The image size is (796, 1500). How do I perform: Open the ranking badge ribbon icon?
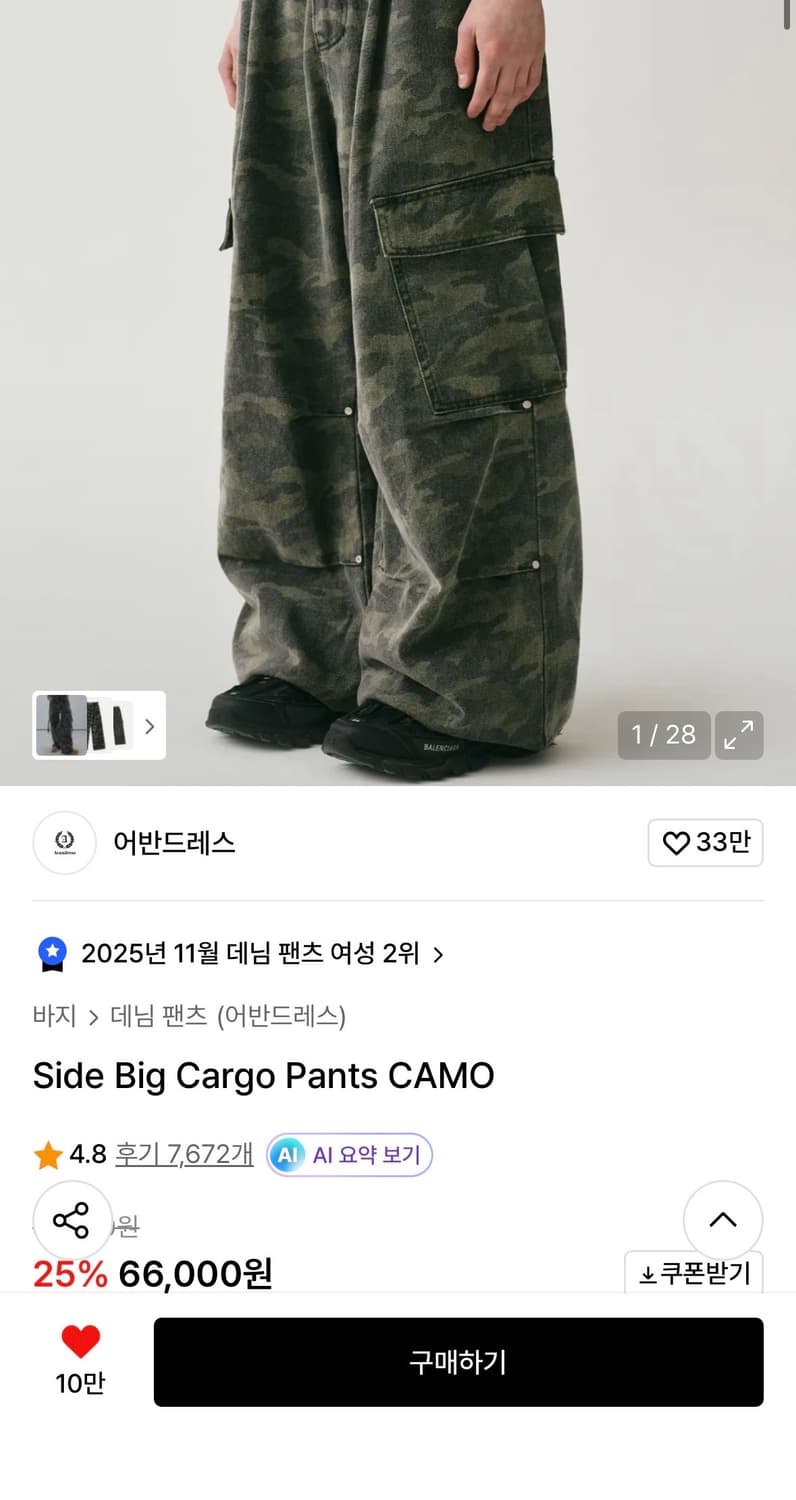coord(51,953)
